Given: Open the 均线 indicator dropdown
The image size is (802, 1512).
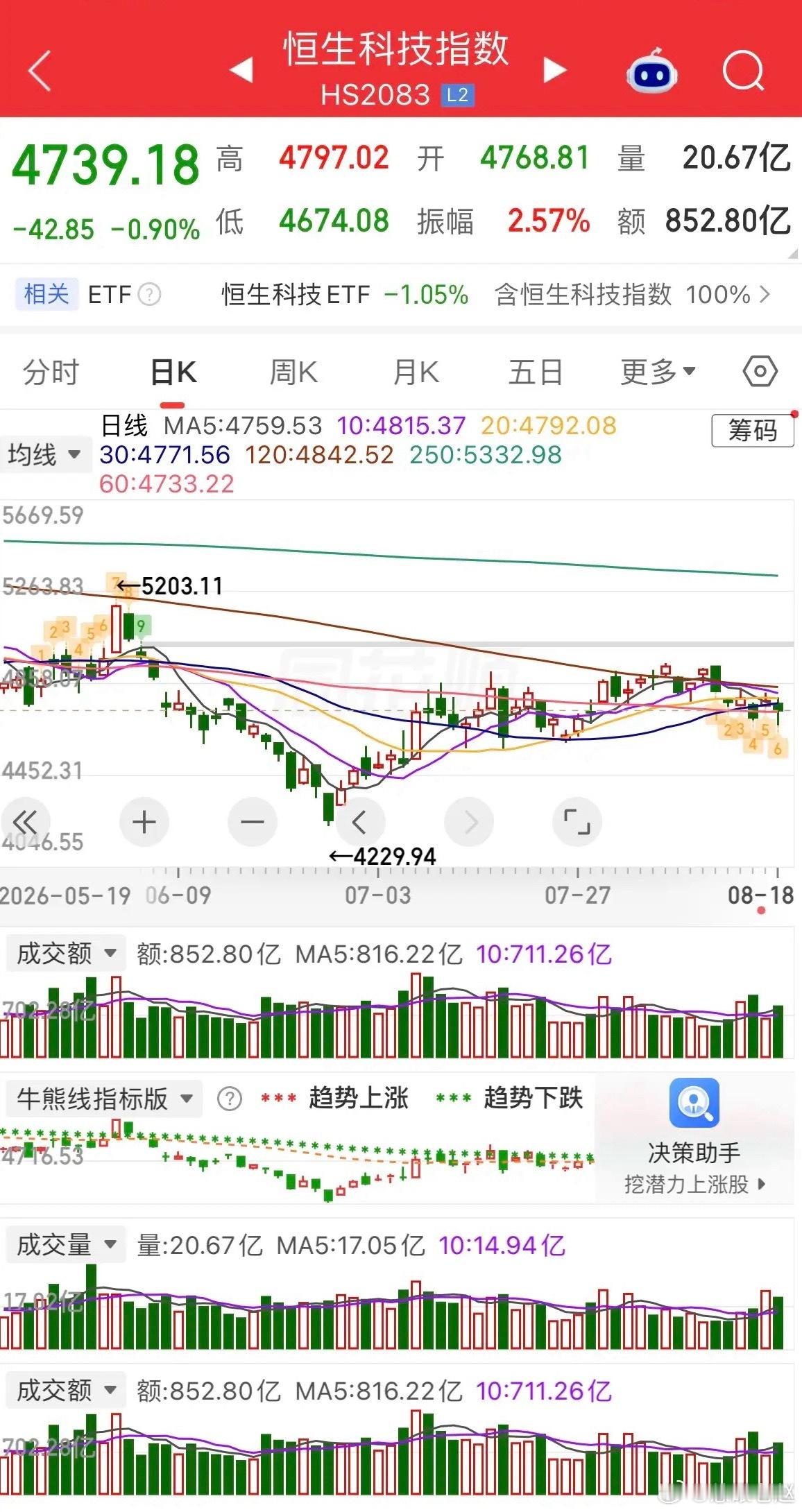Looking at the screenshot, I should (45, 455).
